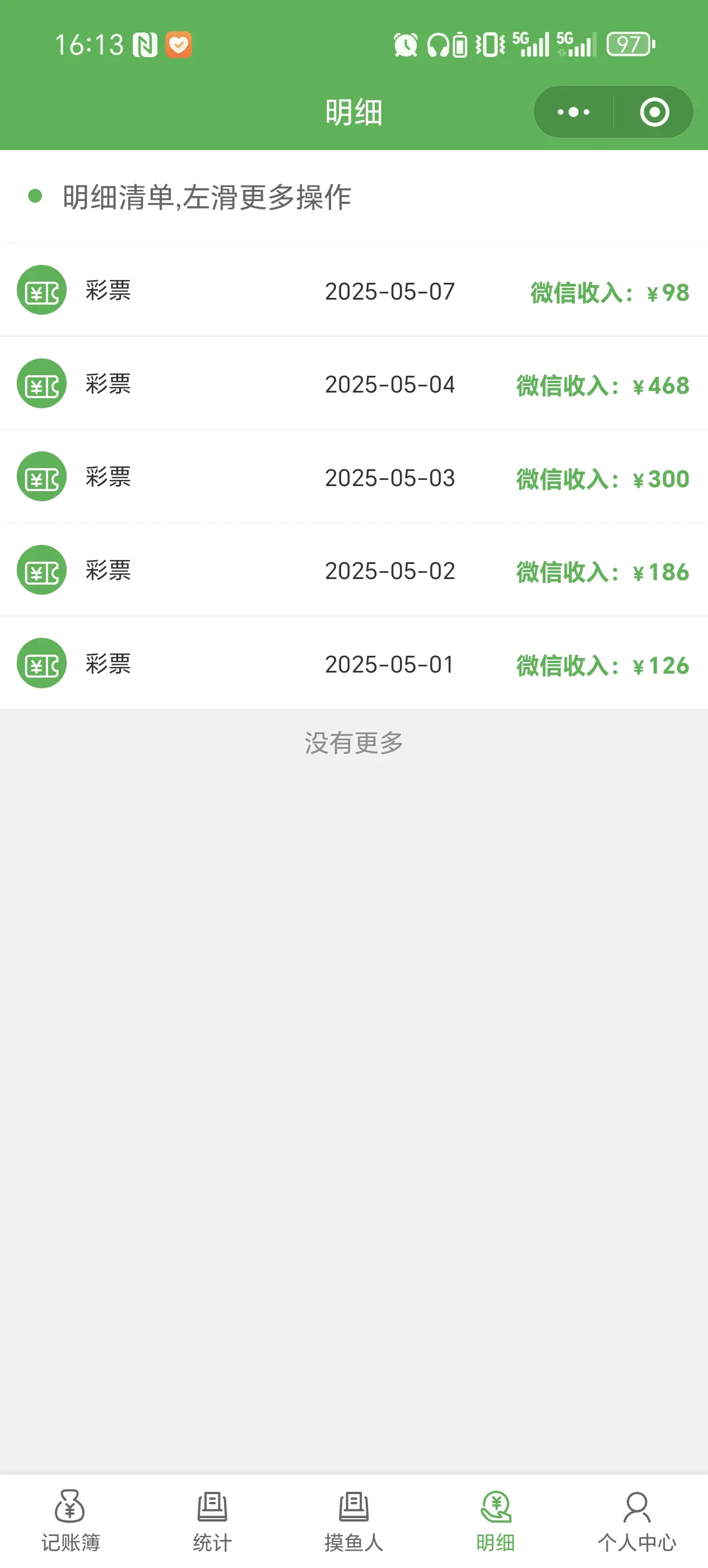Close the mini program with circle icon
This screenshot has height=1568, width=708.
pyautogui.click(x=654, y=112)
